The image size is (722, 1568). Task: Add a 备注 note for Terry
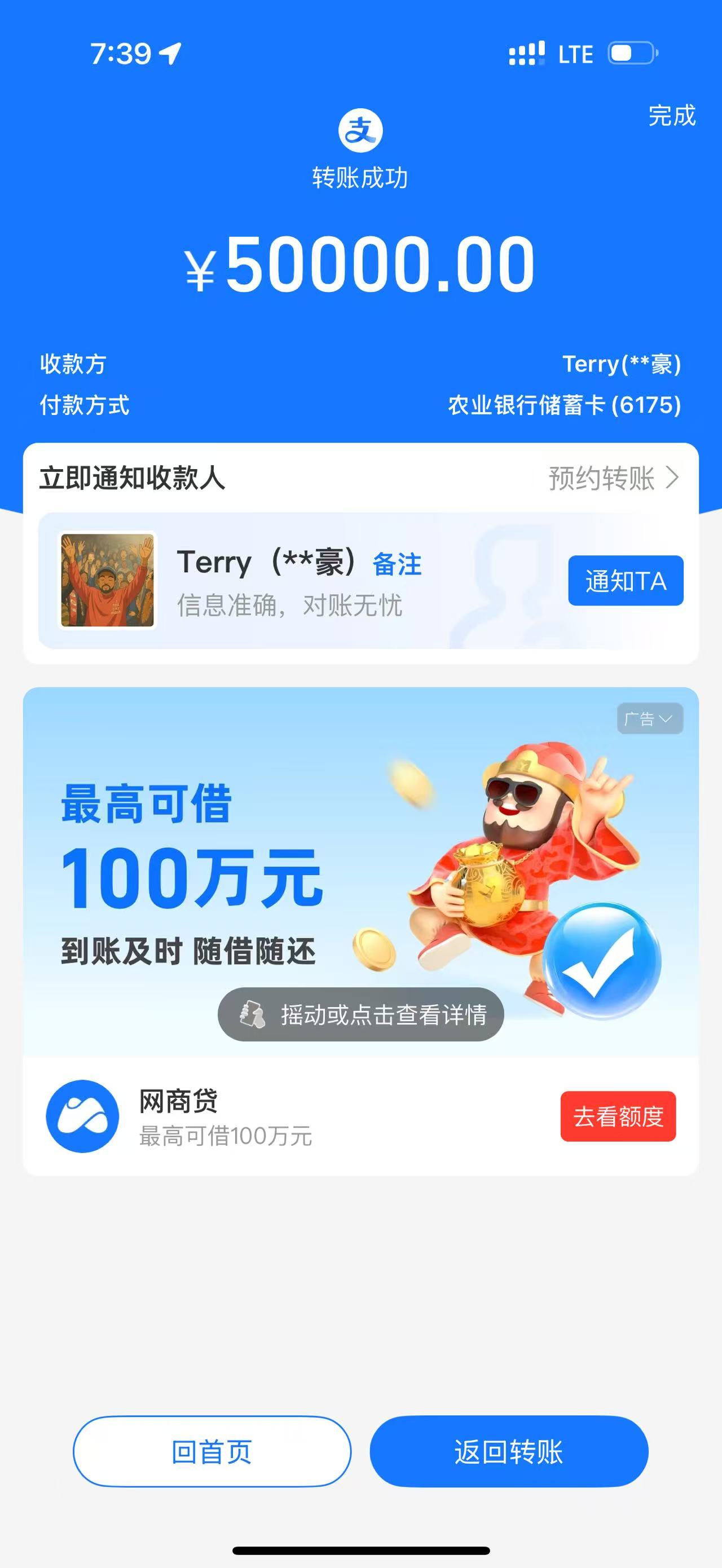point(397,564)
